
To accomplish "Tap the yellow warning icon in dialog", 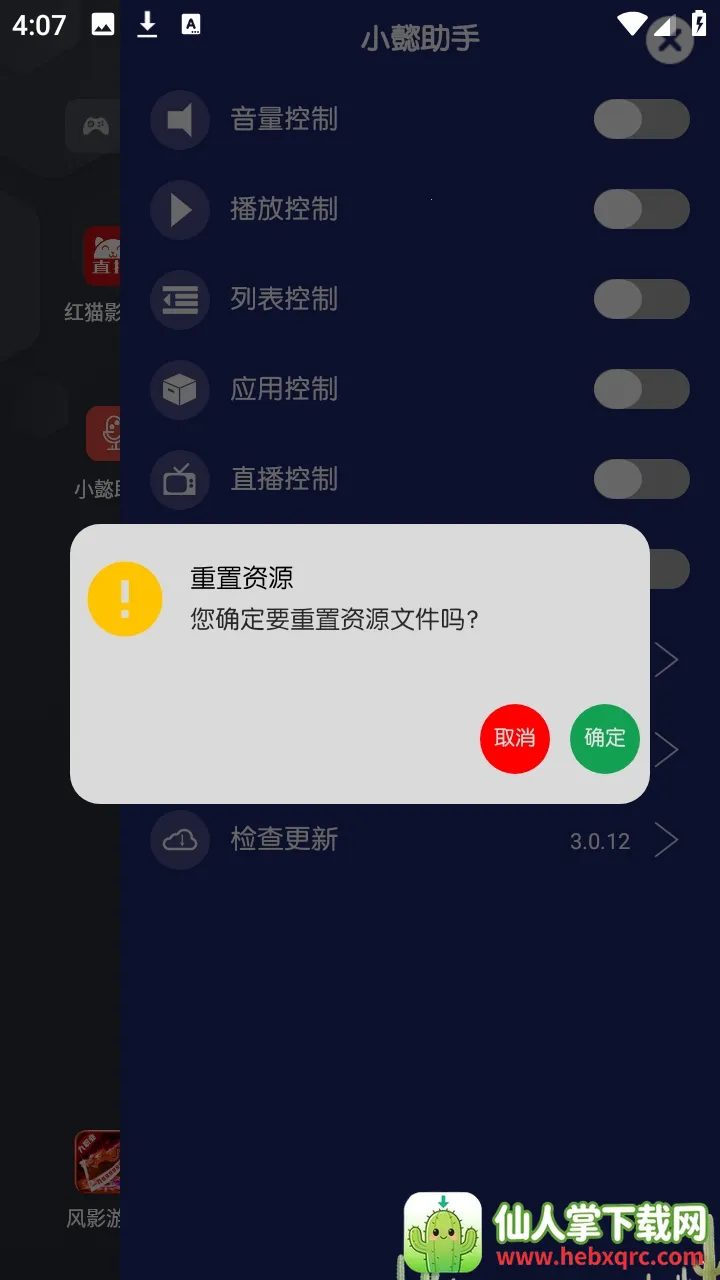I will coord(124,598).
